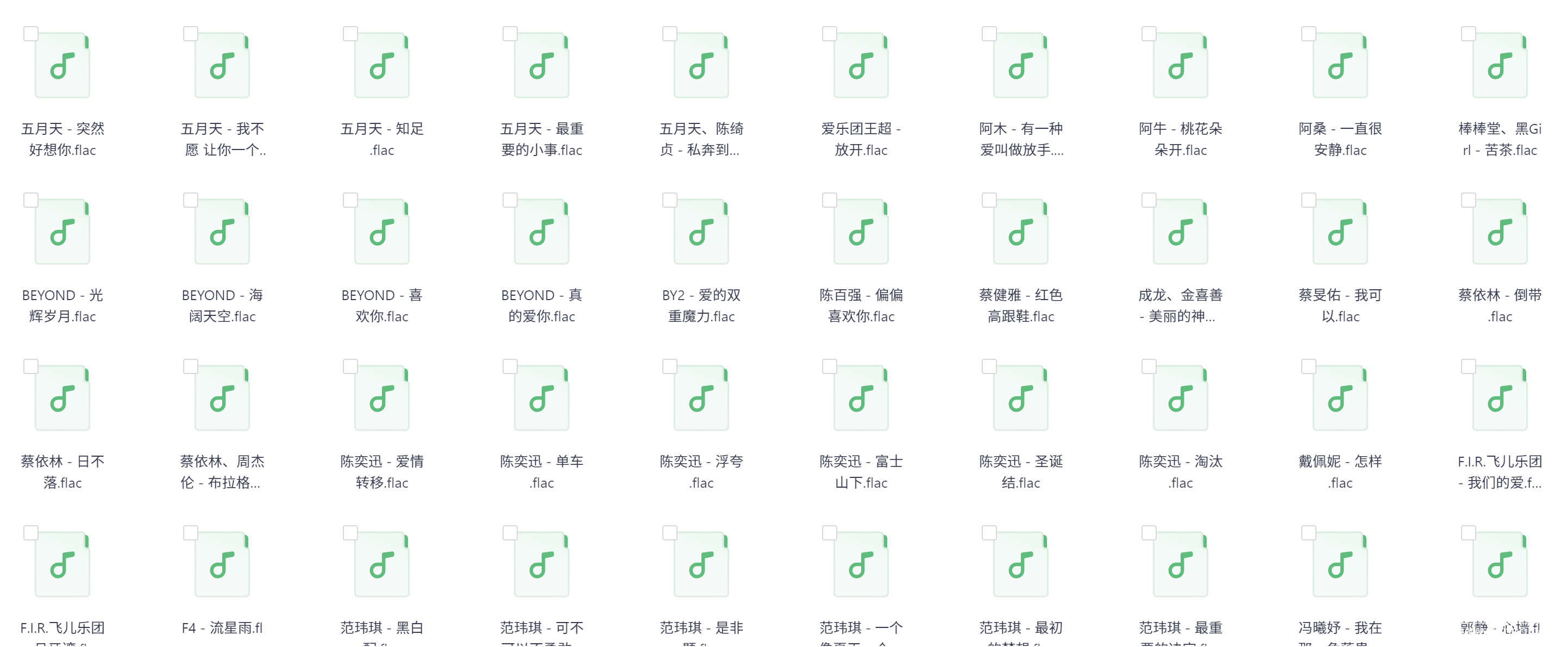The image size is (1568, 647).
Task: Open 阿桑 - 一直很安静.flac
Action: pos(1340,66)
